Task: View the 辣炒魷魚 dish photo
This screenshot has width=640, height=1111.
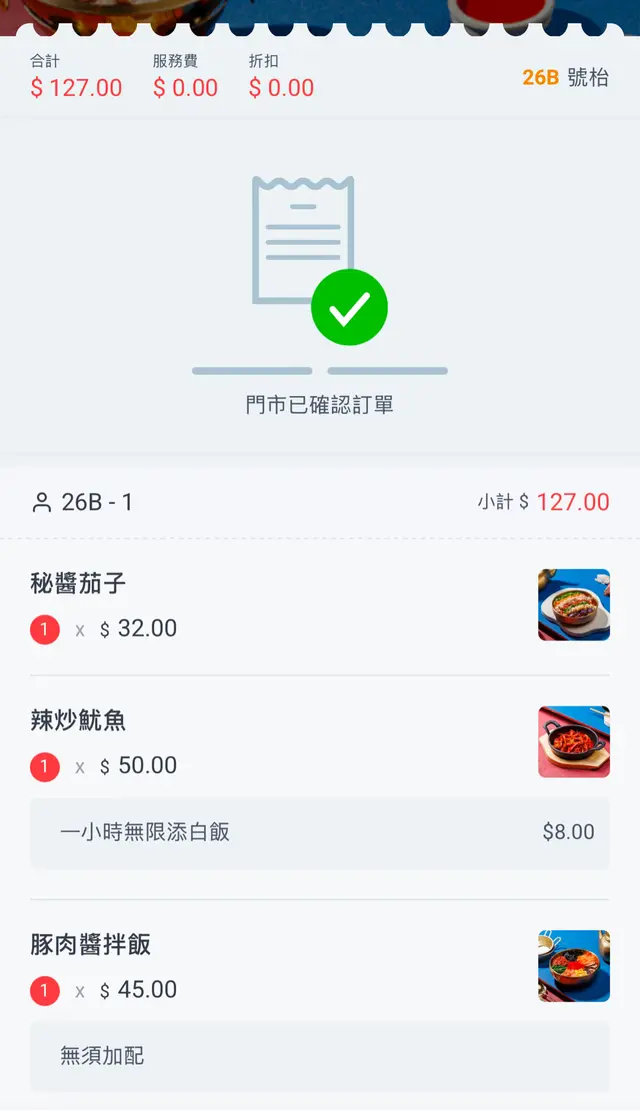Action: click(x=574, y=742)
